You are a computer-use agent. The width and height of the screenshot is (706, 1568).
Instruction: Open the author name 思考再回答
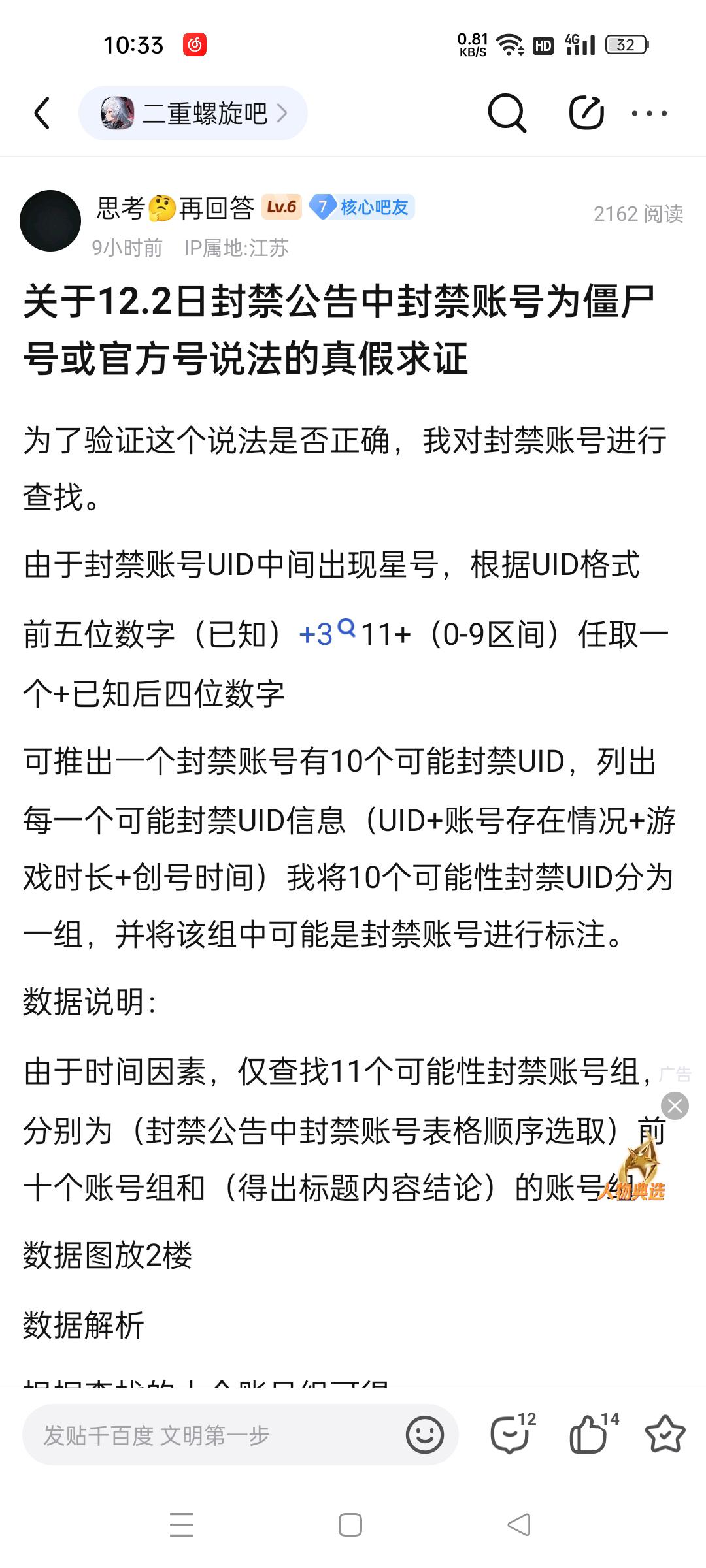175,208
